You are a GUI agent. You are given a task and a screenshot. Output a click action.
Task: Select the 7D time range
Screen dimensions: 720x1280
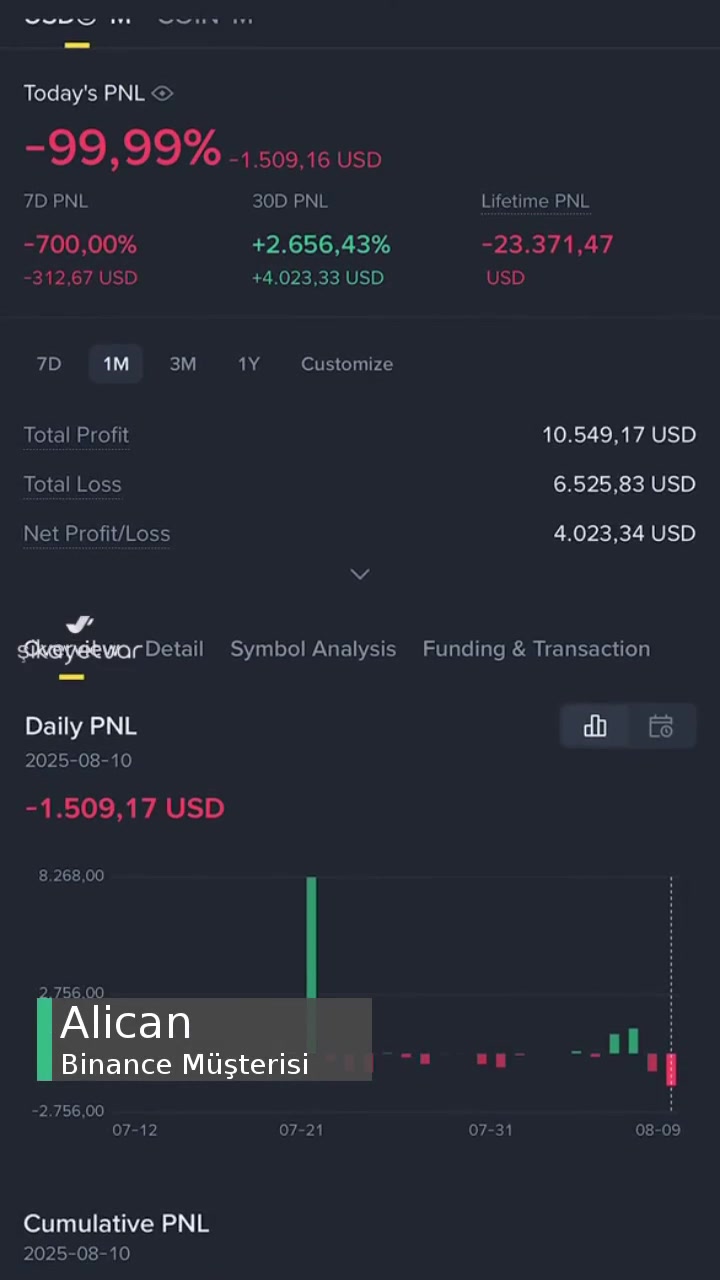coord(48,364)
